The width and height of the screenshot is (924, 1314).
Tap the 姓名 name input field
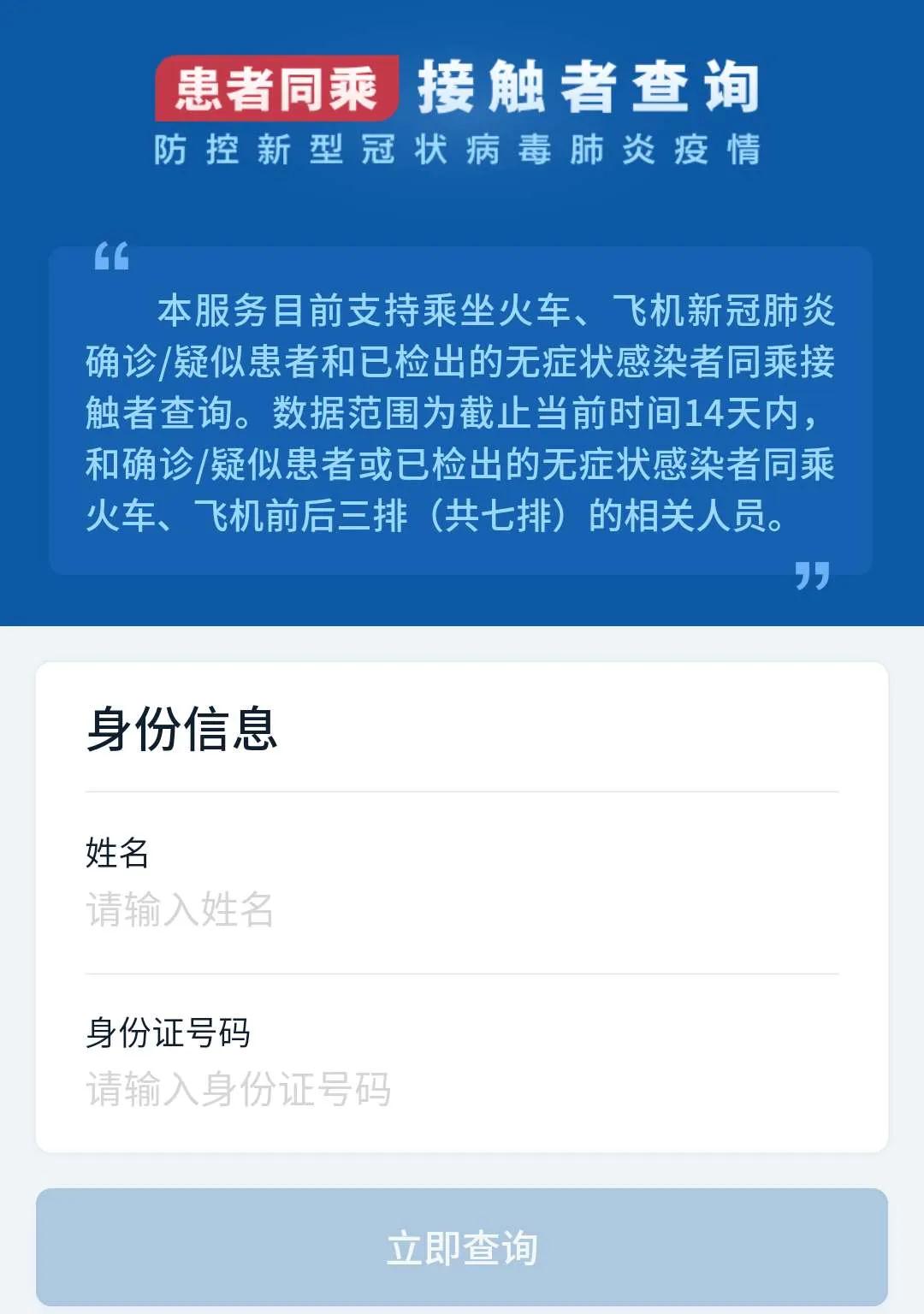tap(460, 909)
